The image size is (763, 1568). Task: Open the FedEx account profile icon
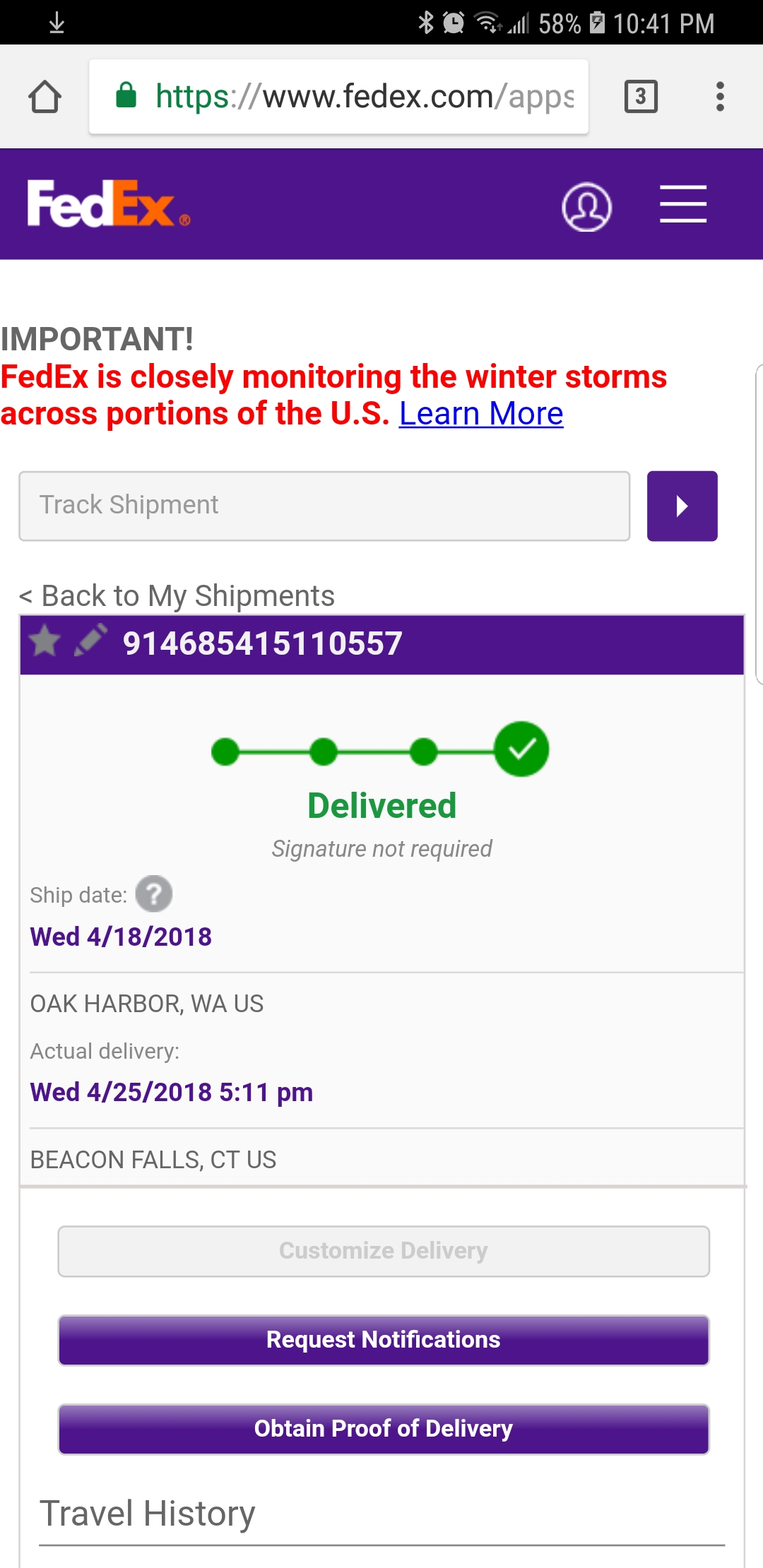coord(586,207)
